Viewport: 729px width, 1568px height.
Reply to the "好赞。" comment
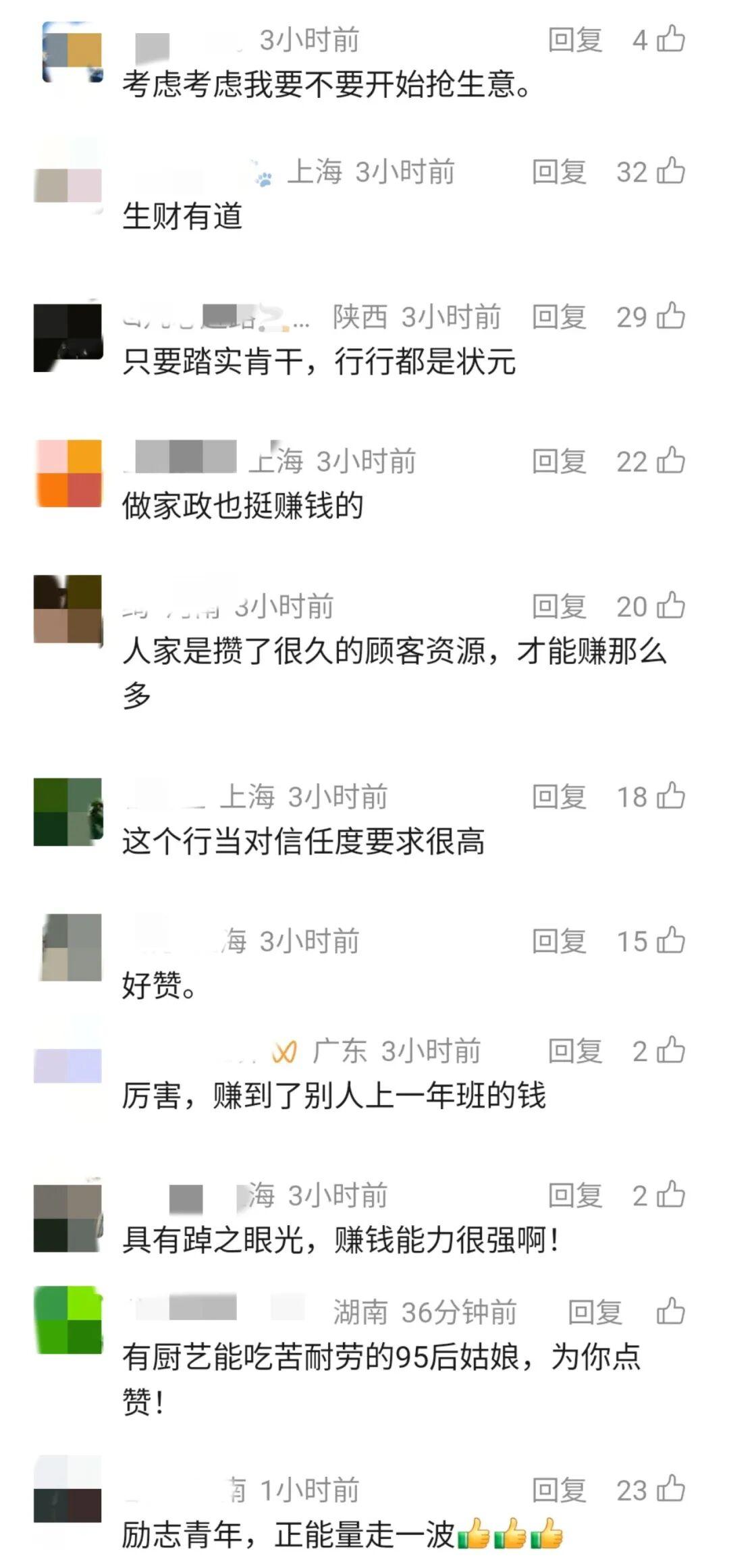pos(559,942)
